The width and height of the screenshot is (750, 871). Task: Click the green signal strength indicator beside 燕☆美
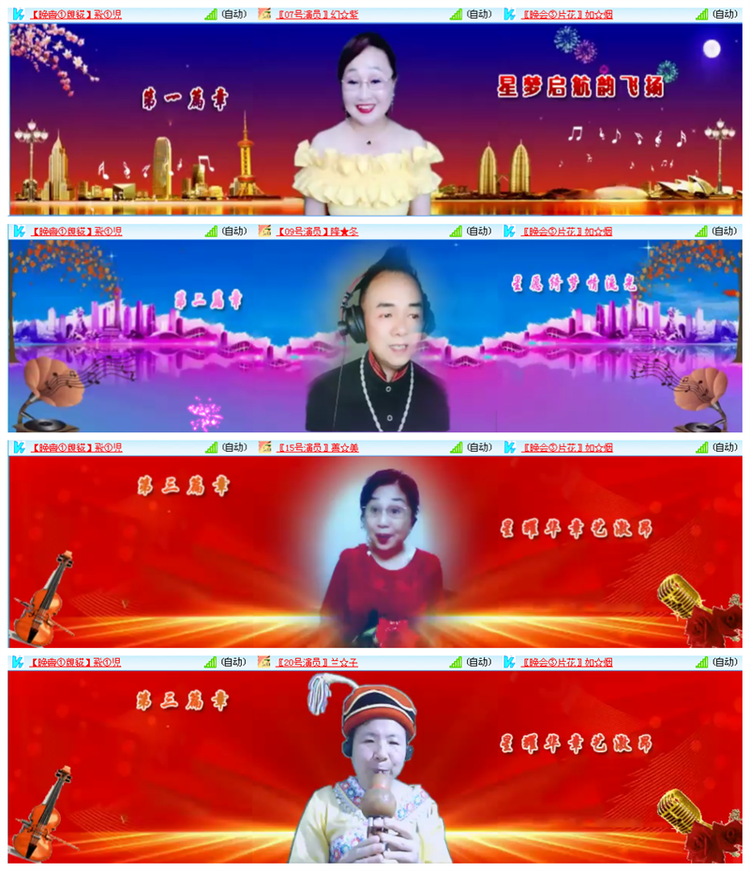pos(455,449)
